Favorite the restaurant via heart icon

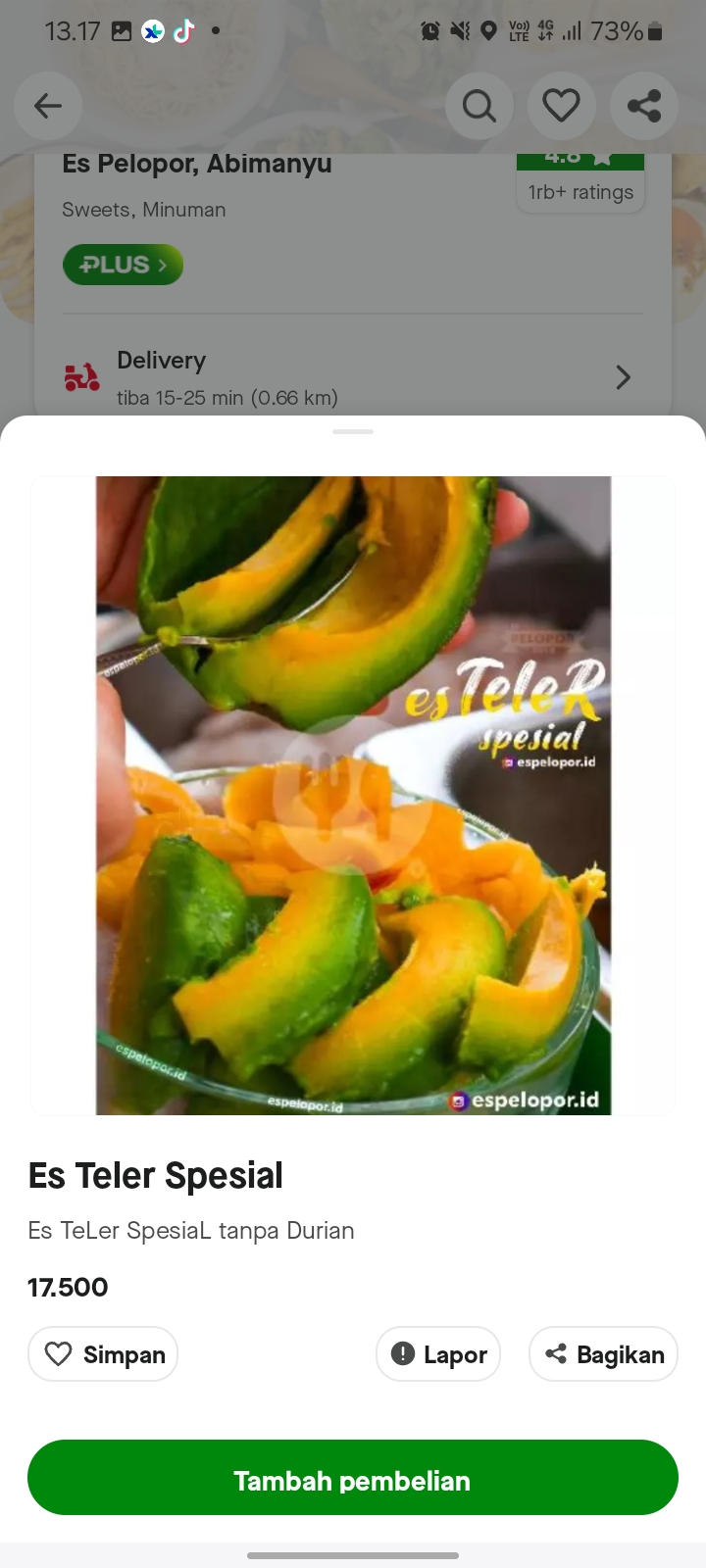pos(562,106)
